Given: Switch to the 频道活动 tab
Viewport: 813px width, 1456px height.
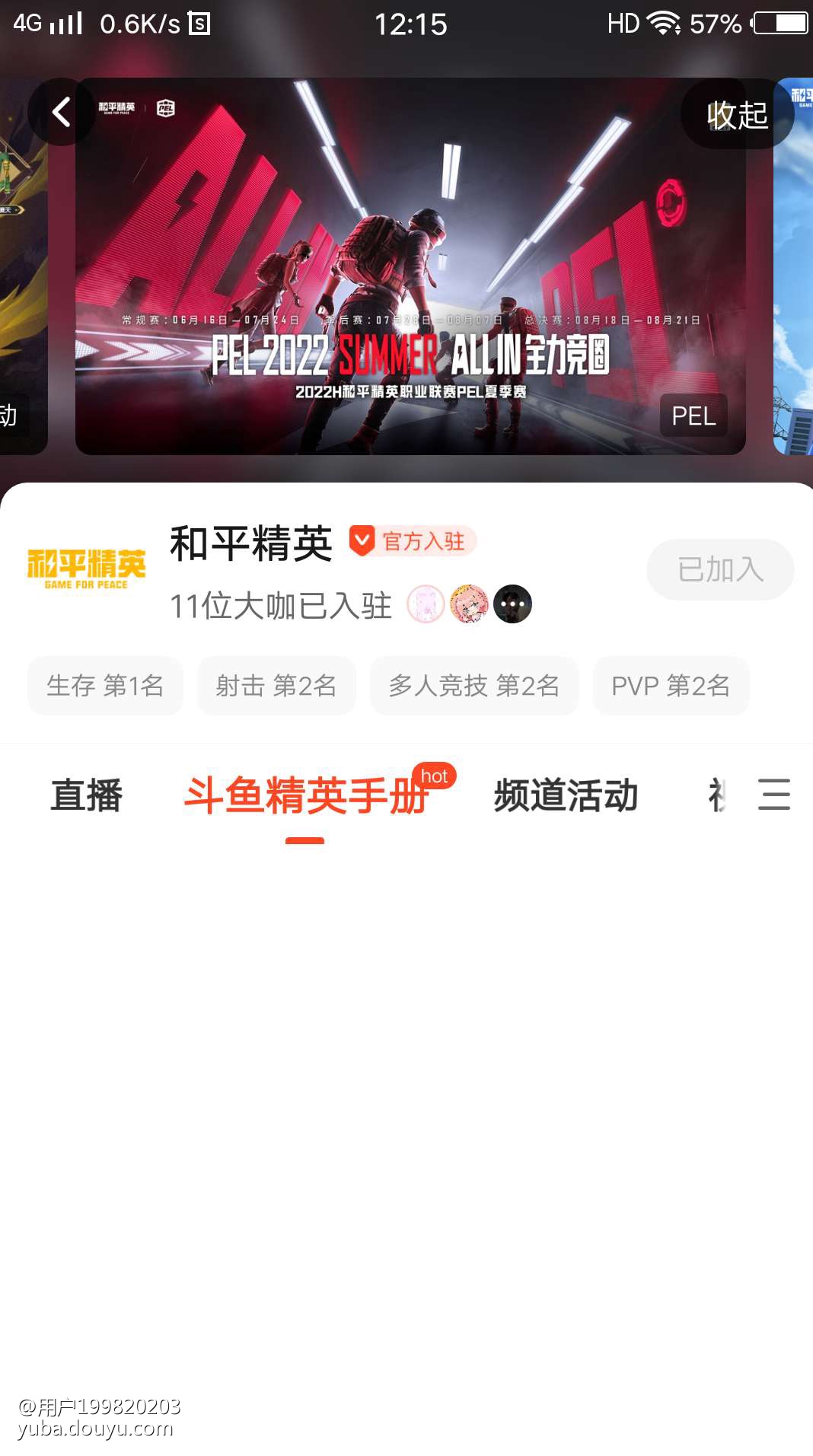Looking at the screenshot, I should click(x=566, y=795).
